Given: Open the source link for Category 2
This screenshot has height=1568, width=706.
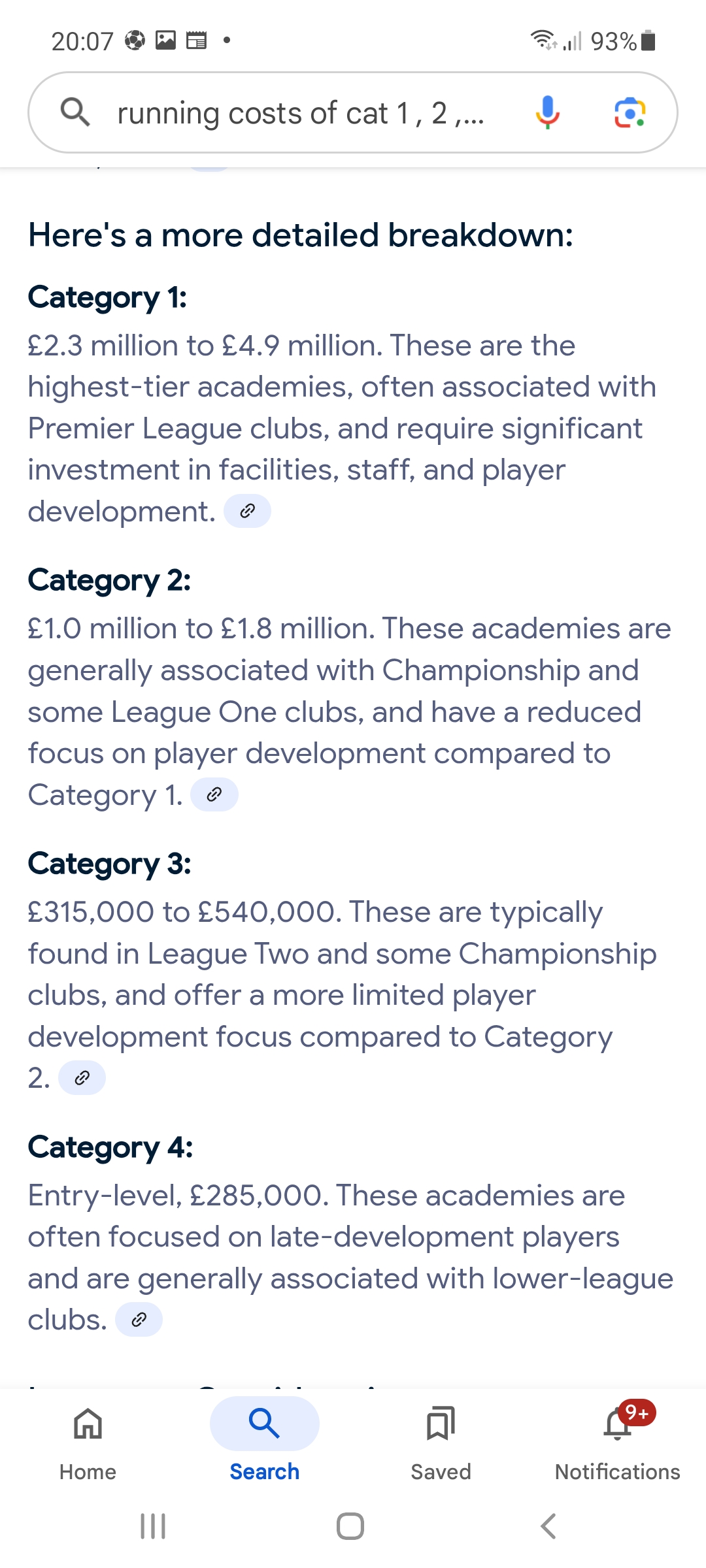Looking at the screenshot, I should click(x=214, y=794).
